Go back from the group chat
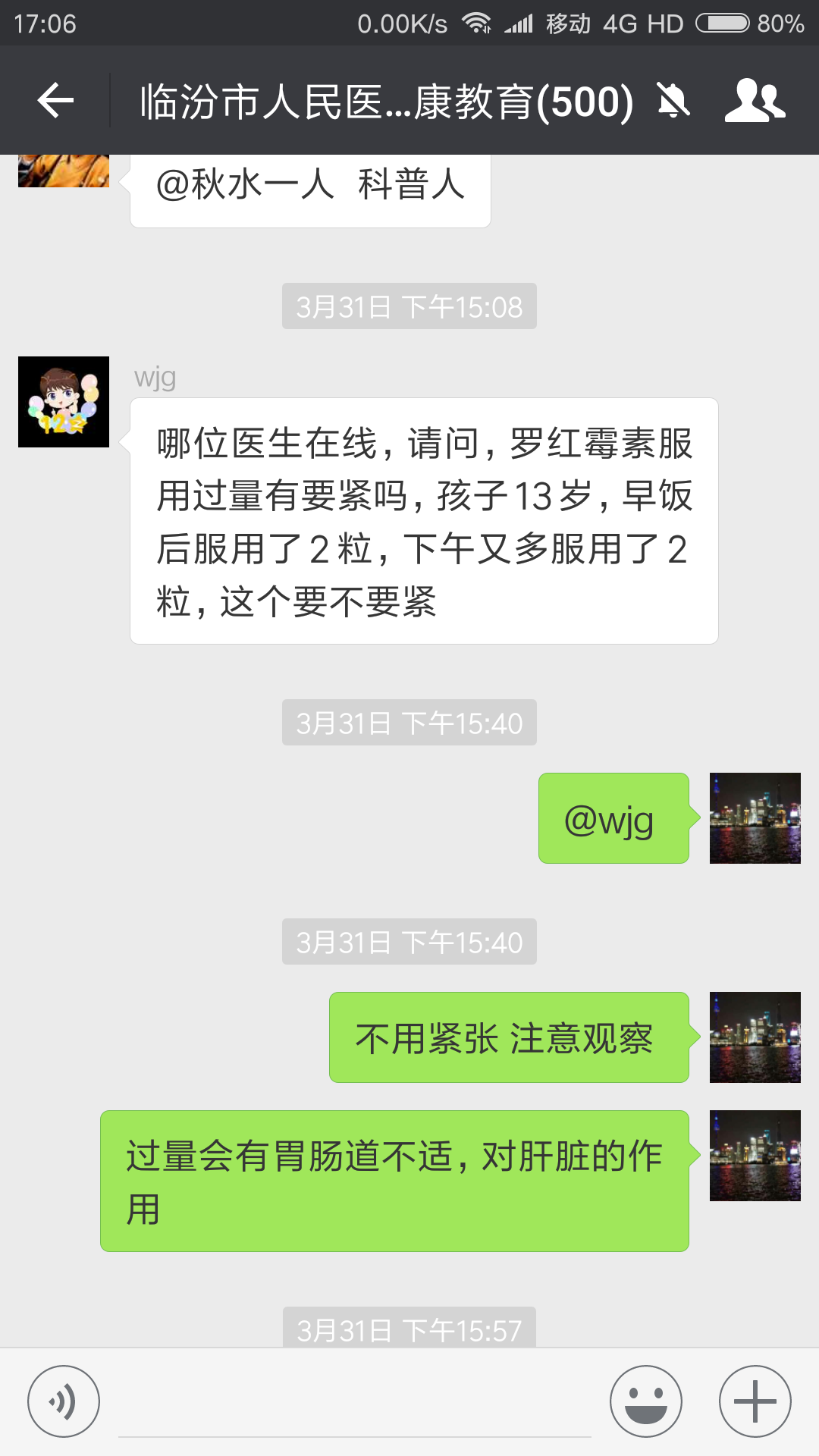Image resolution: width=819 pixels, height=1456 pixels. tap(55, 100)
